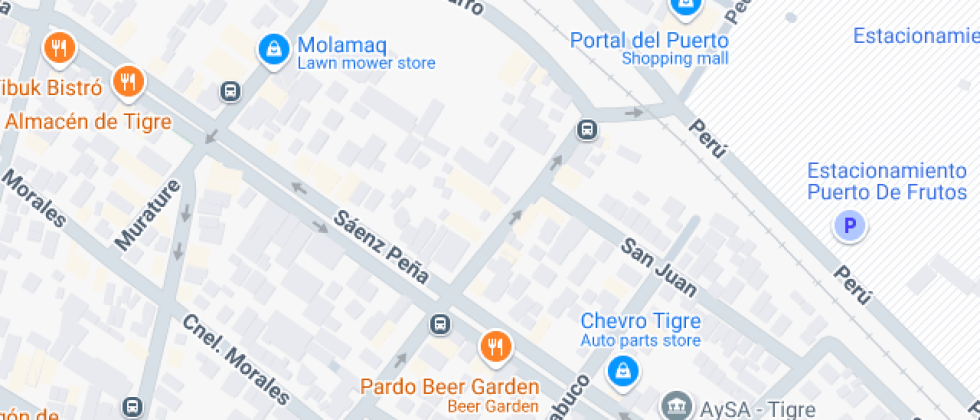The image size is (980, 420).
Task: Open the Molamaq lawn mower store pin
Action: (274, 49)
